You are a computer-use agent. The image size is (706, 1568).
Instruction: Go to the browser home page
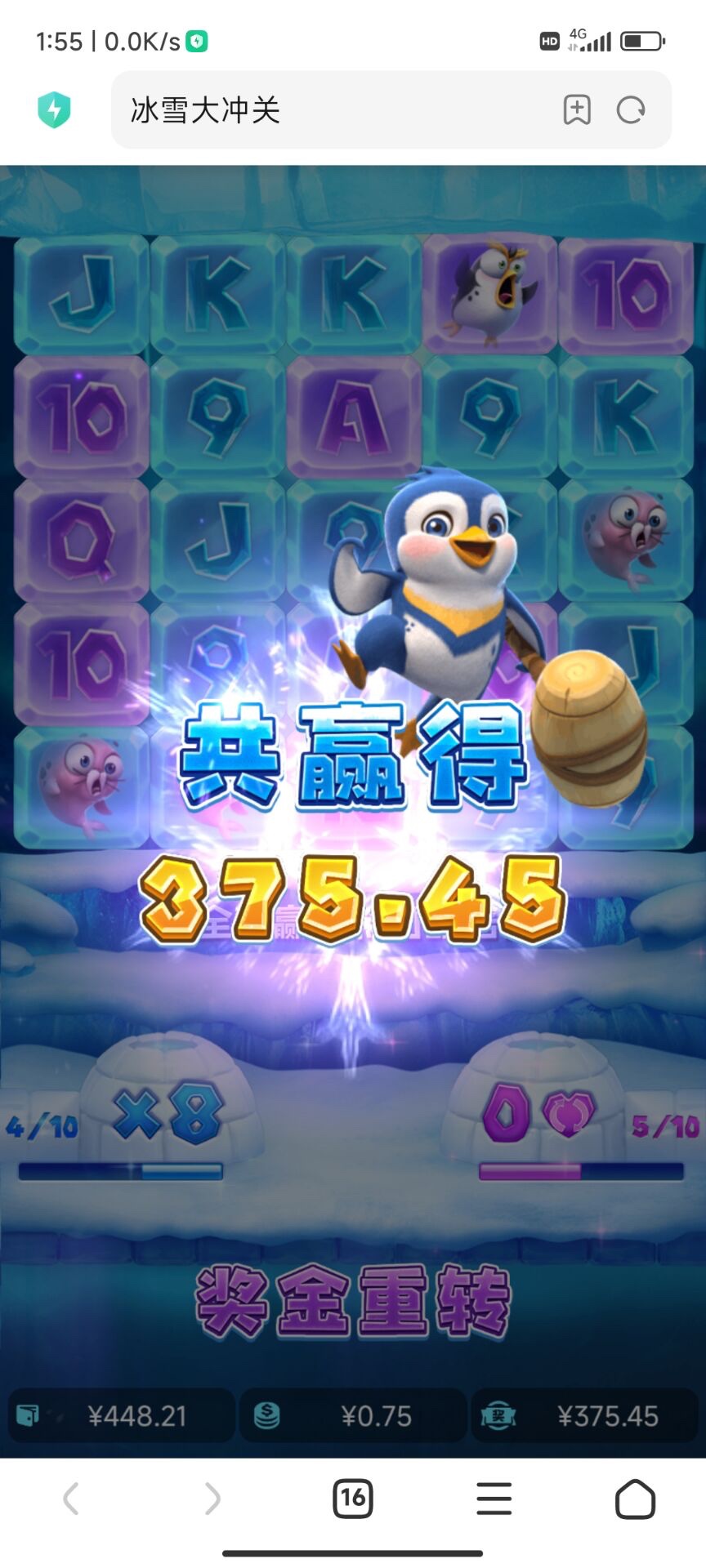(635, 1499)
